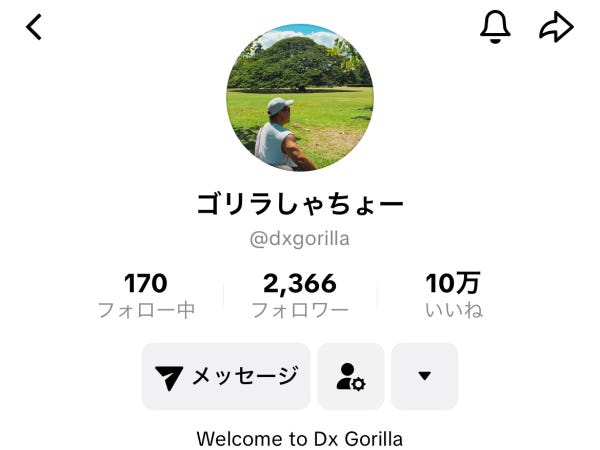Share this profile via the arrow icon
The image size is (600, 450).
[555, 27]
